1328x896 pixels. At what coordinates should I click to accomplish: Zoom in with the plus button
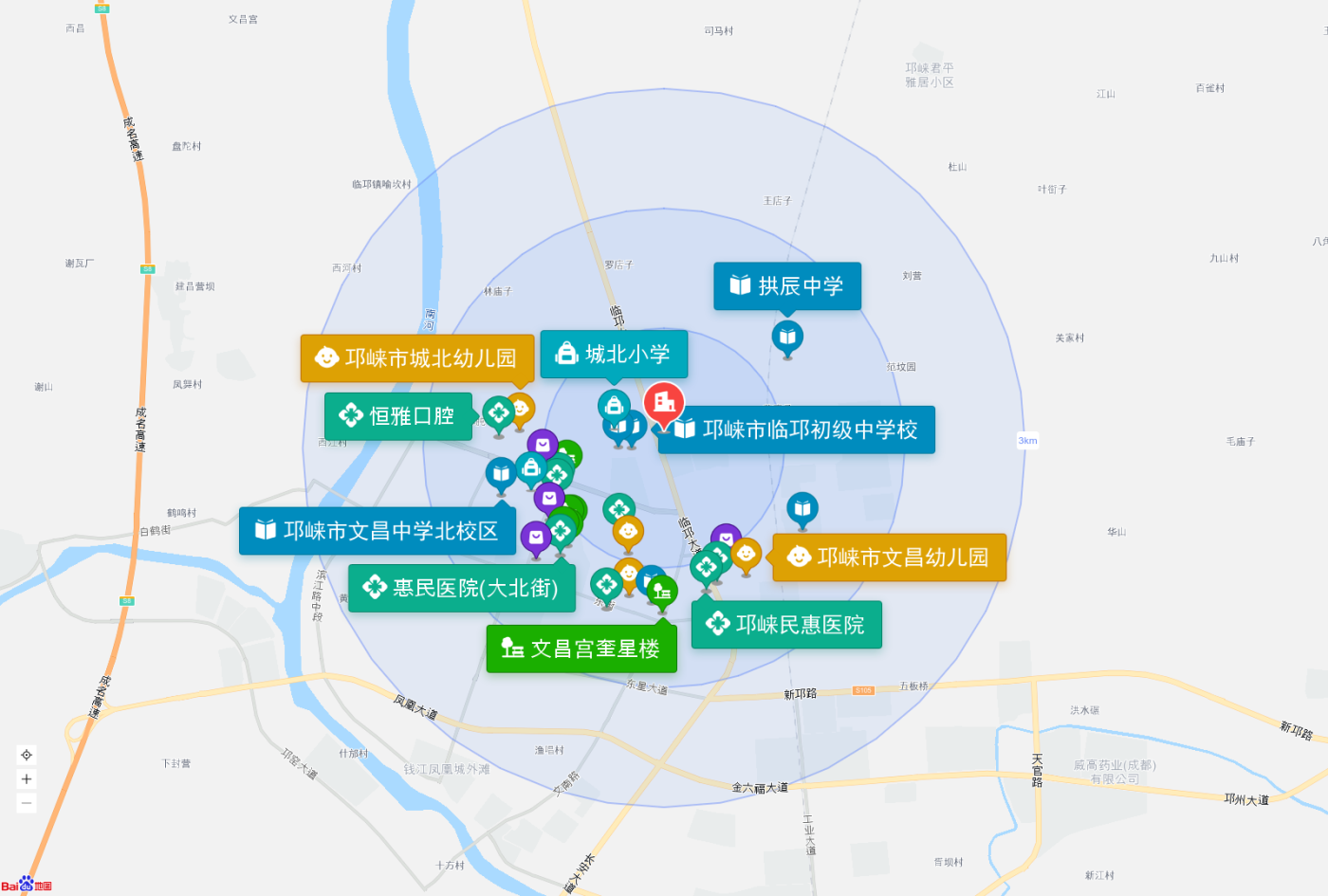click(27, 779)
